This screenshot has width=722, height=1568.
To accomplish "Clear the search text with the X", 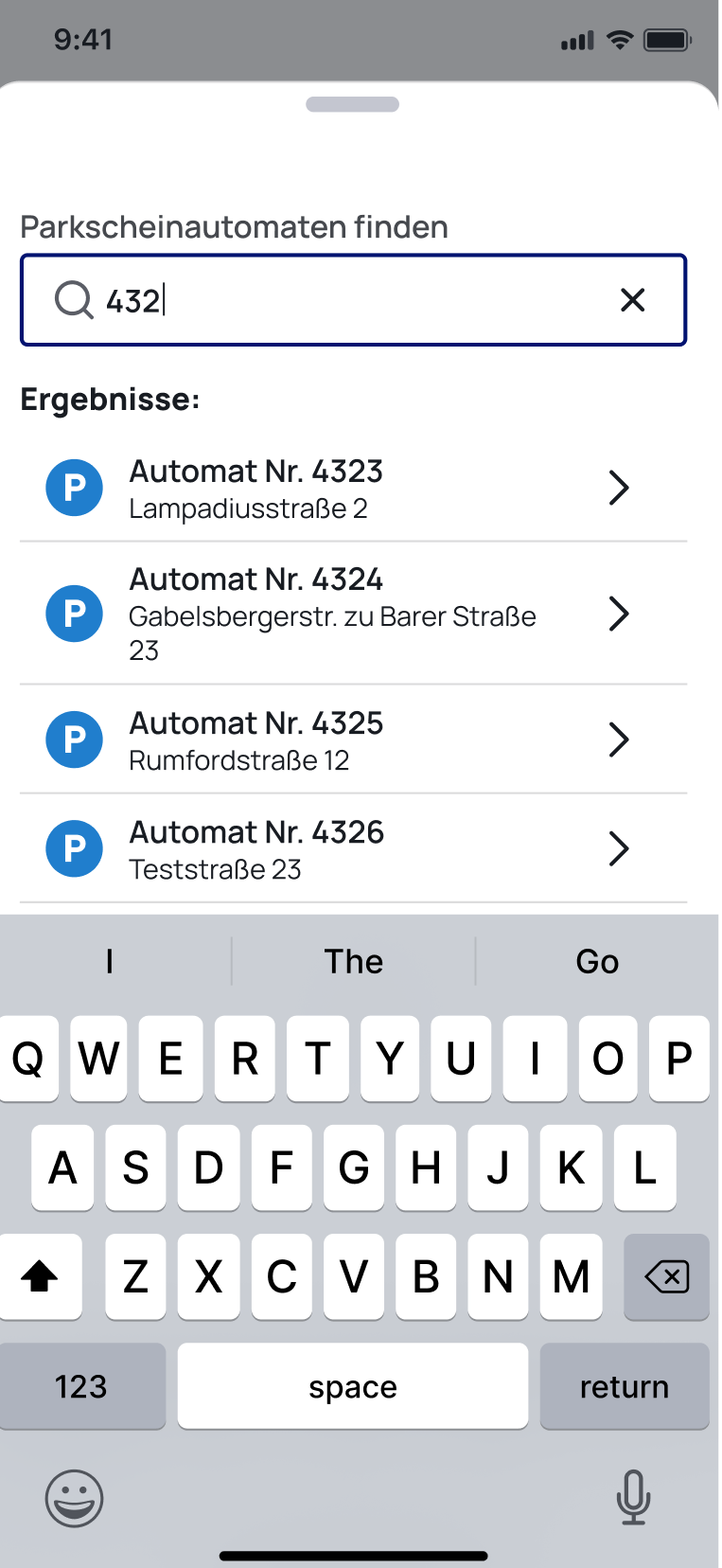I will tap(632, 300).
